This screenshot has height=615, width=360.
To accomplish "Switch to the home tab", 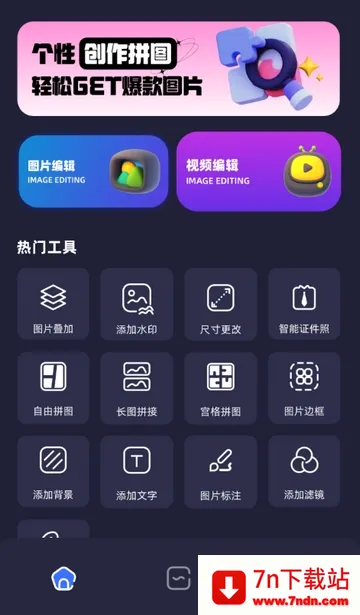I will (x=64, y=578).
